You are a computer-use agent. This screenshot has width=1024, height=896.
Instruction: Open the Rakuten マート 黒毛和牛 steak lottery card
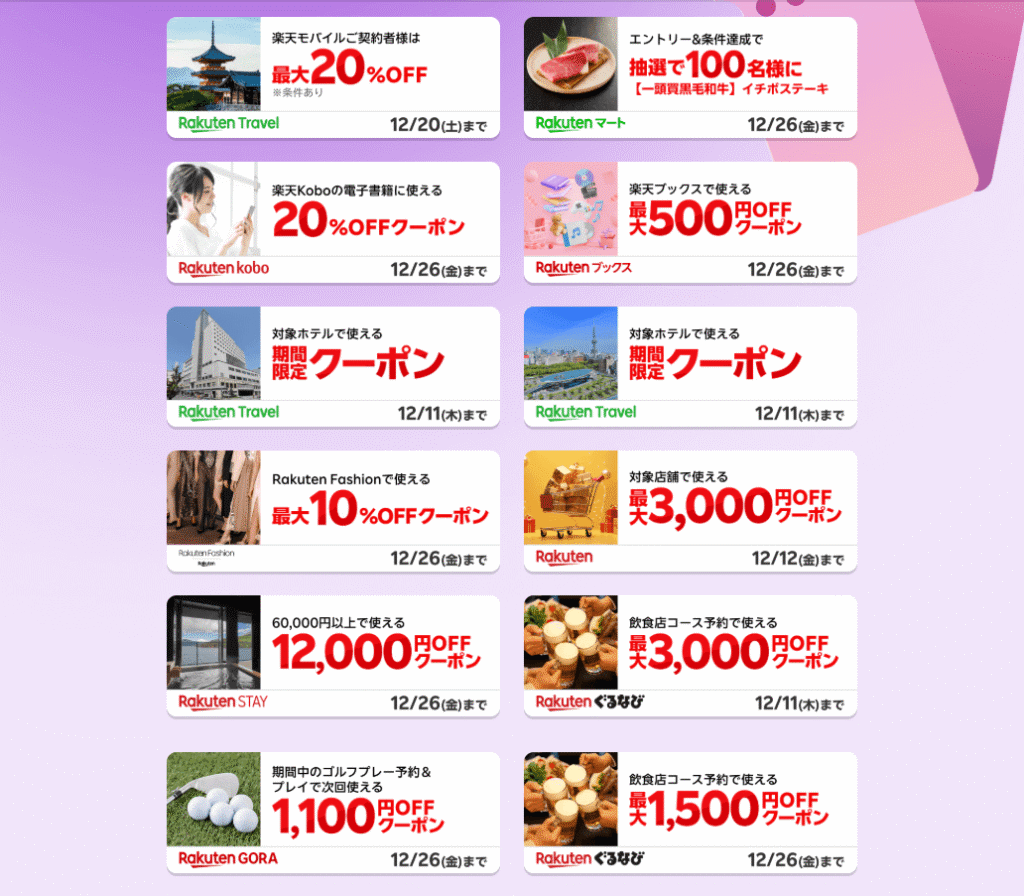click(x=690, y=78)
